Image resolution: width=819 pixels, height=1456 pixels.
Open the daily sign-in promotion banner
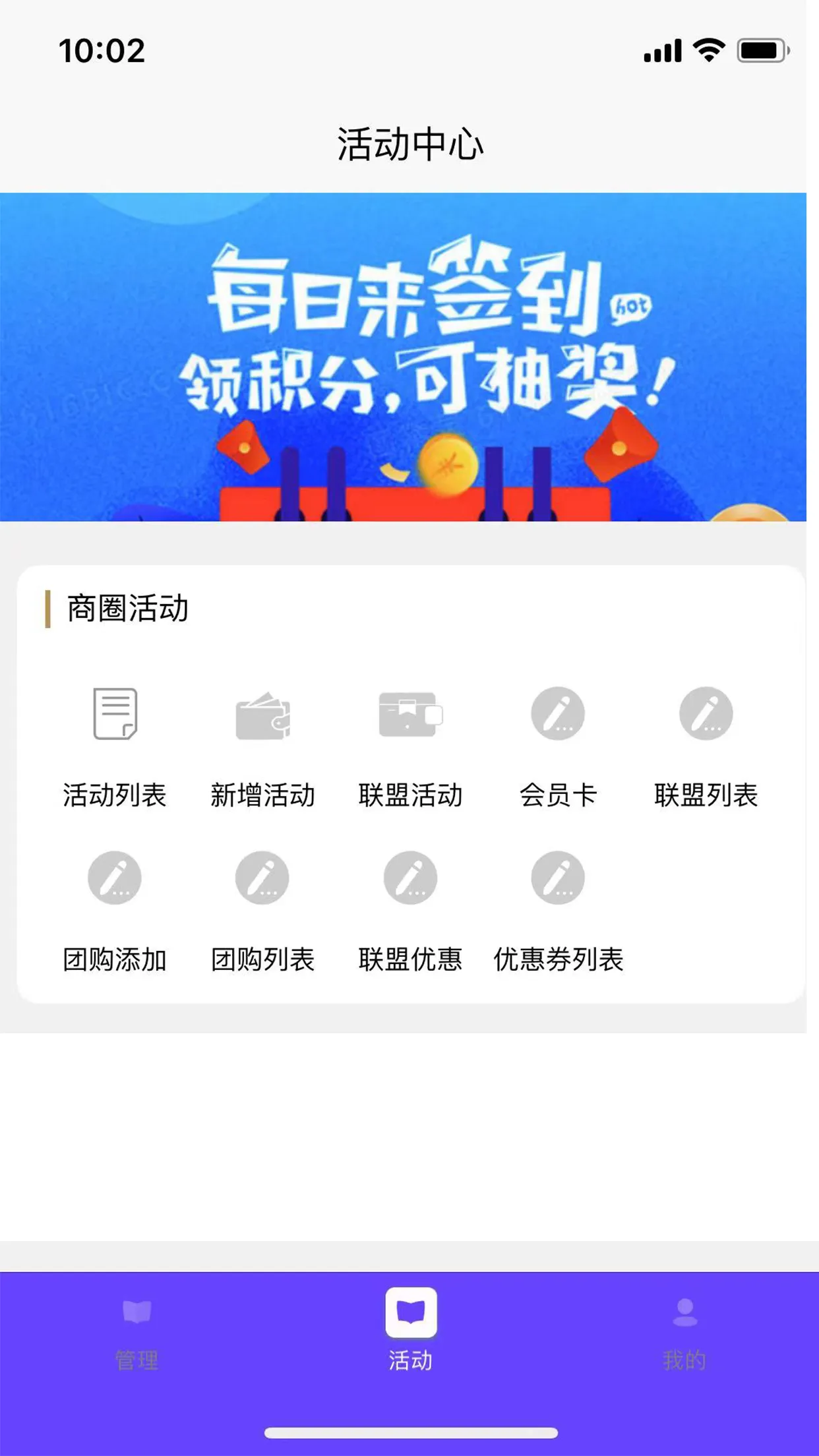point(409,359)
